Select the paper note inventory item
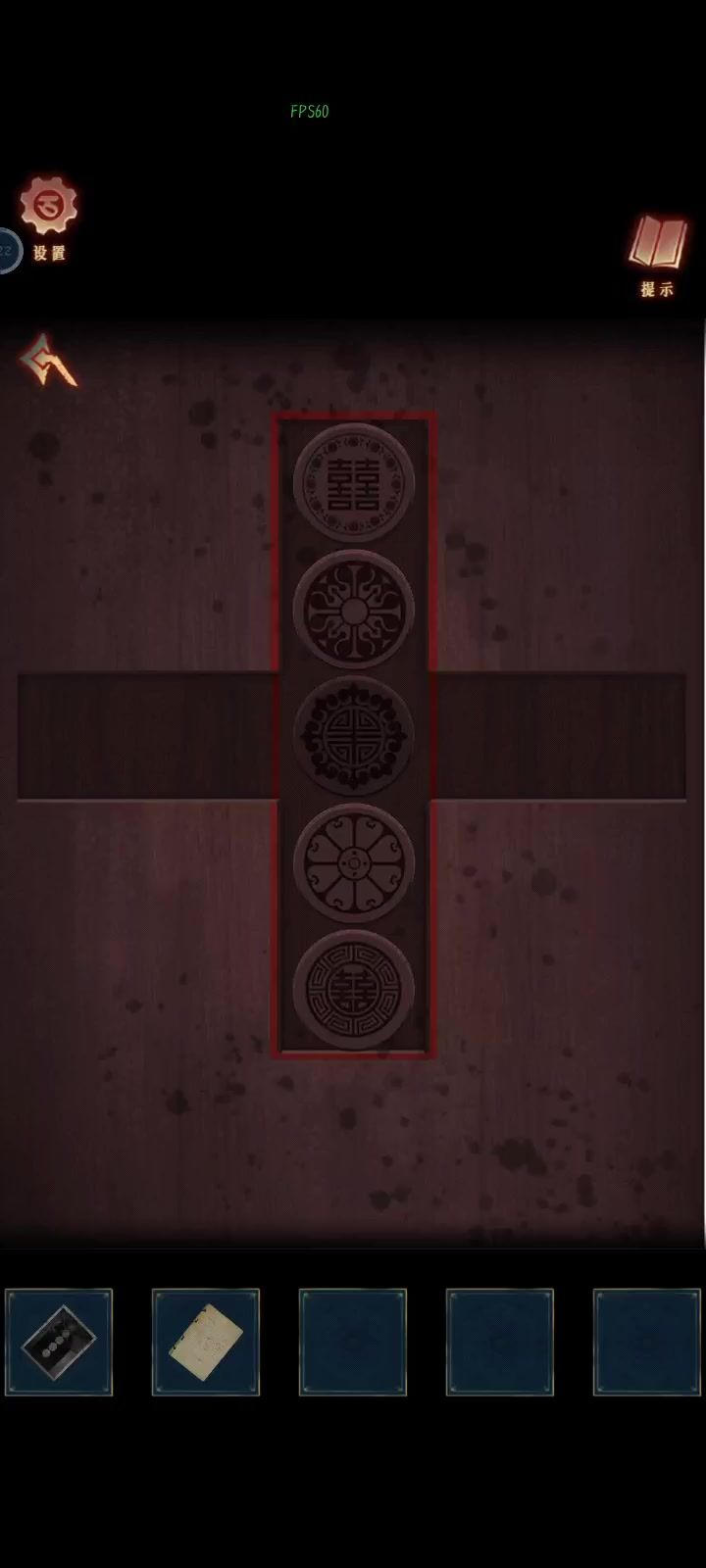The image size is (706, 1568). tap(206, 1342)
